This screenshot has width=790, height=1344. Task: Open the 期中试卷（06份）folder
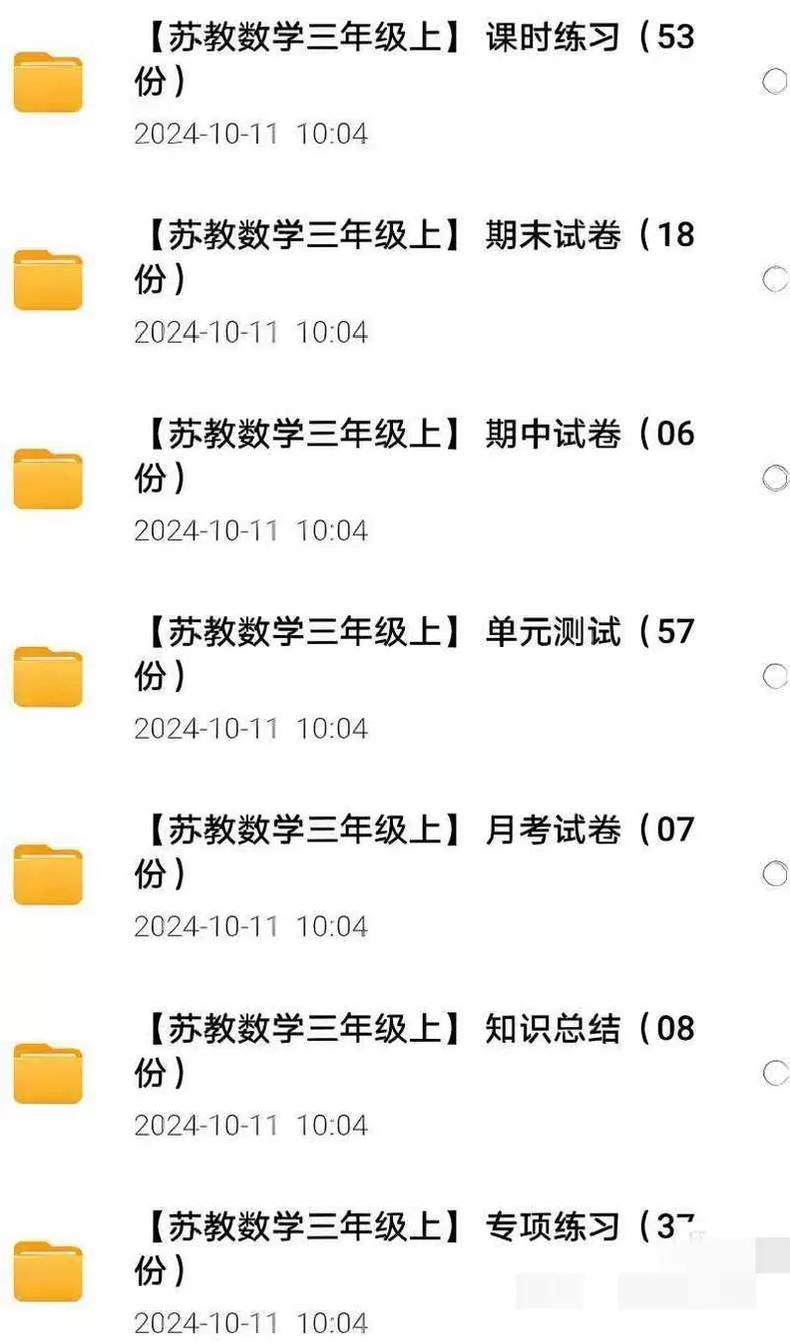[x=414, y=456]
